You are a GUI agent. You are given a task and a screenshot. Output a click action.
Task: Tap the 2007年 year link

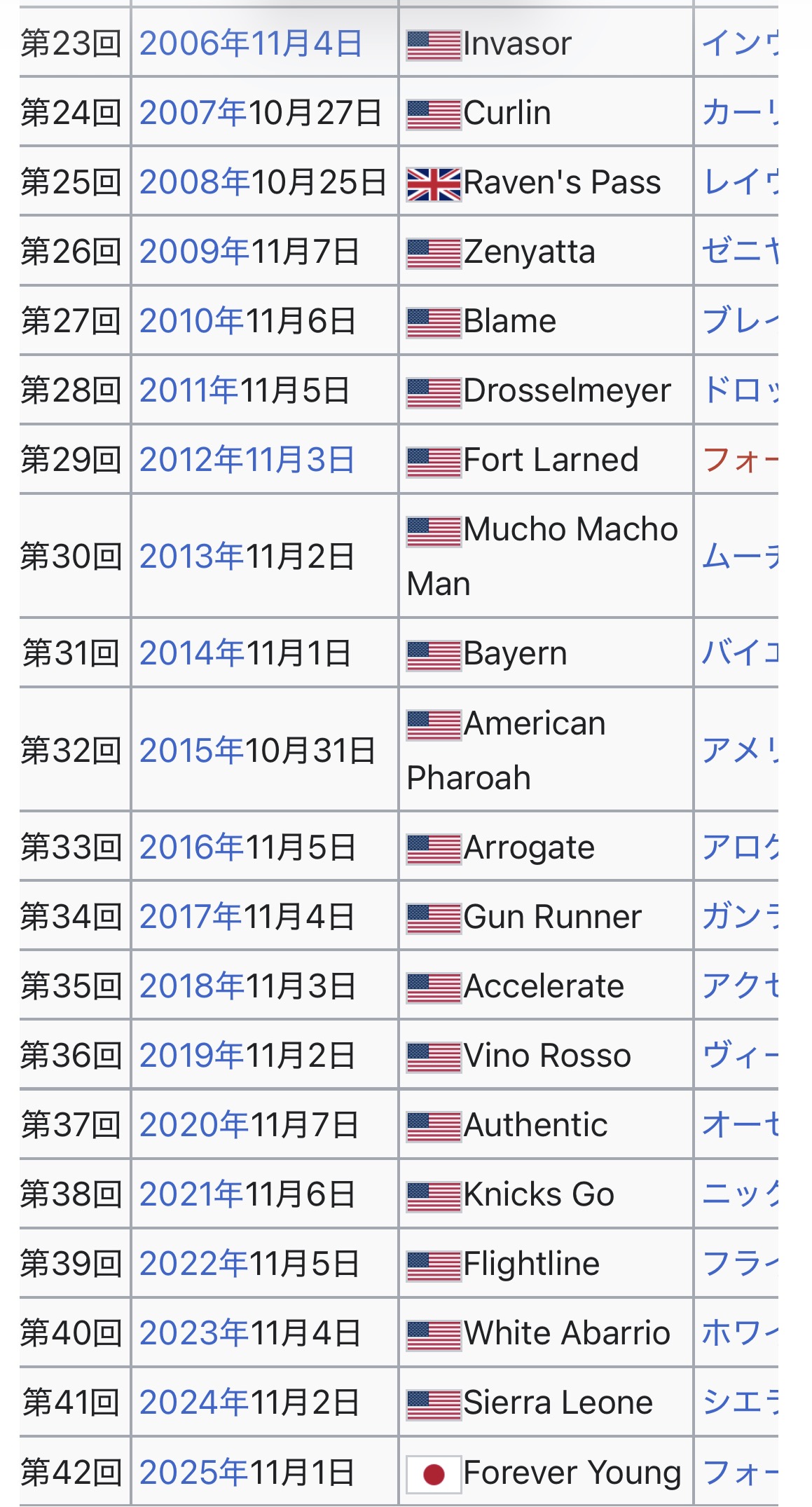(193, 113)
